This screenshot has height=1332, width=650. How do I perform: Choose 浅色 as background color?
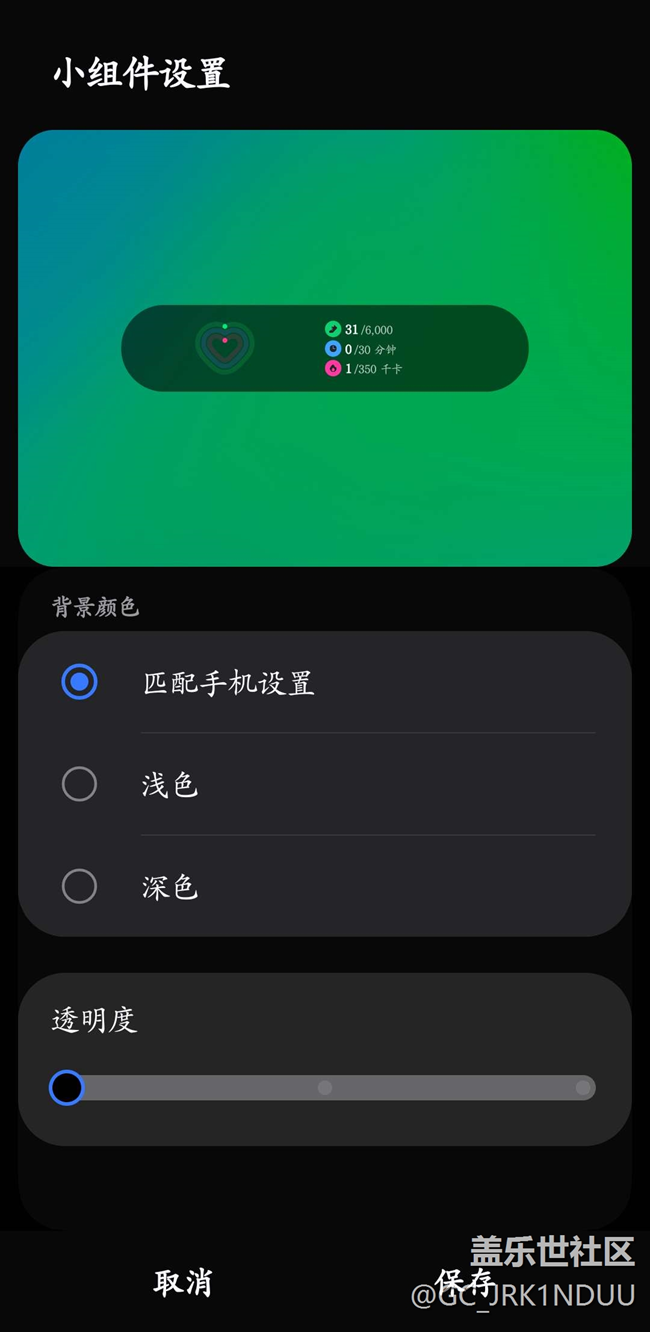point(80,784)
